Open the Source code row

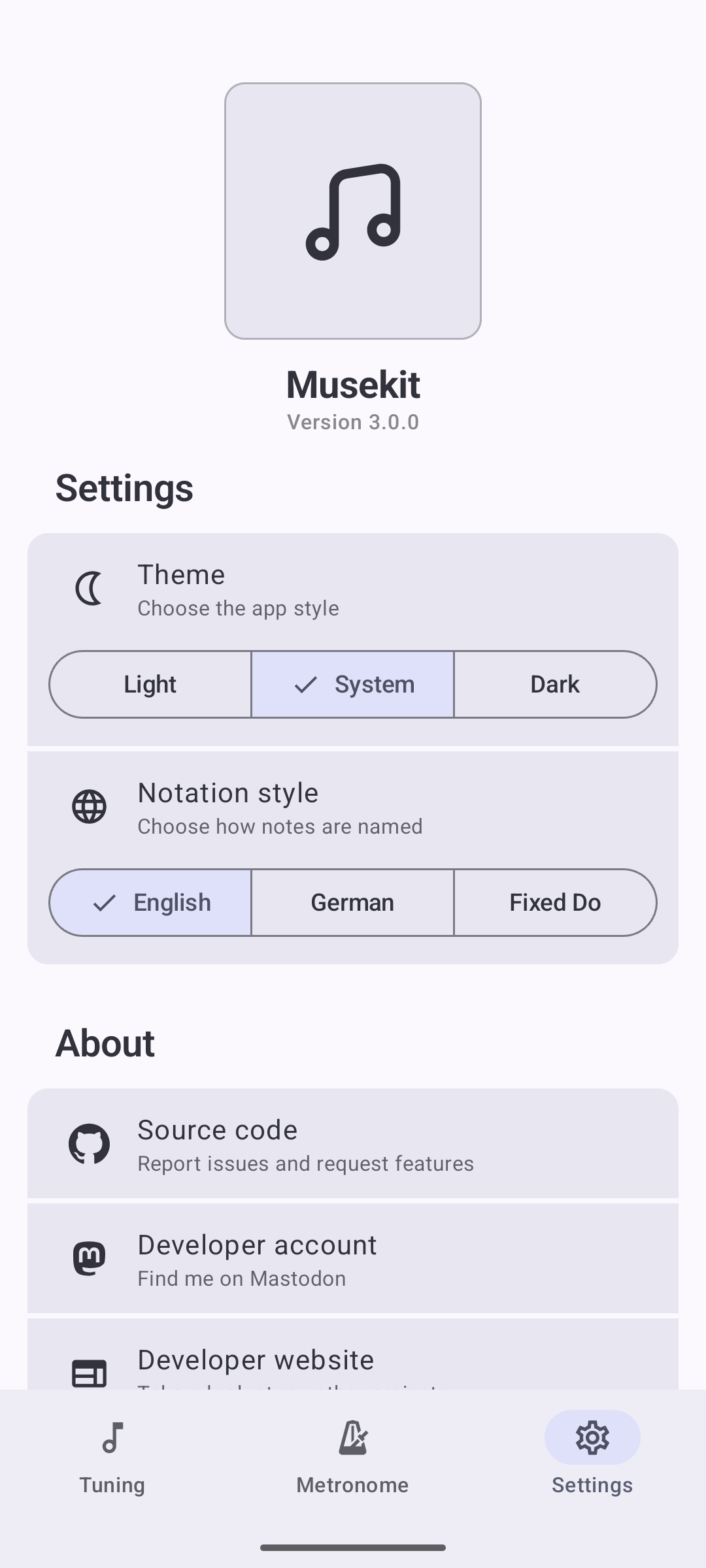(x=353, y=1144)
